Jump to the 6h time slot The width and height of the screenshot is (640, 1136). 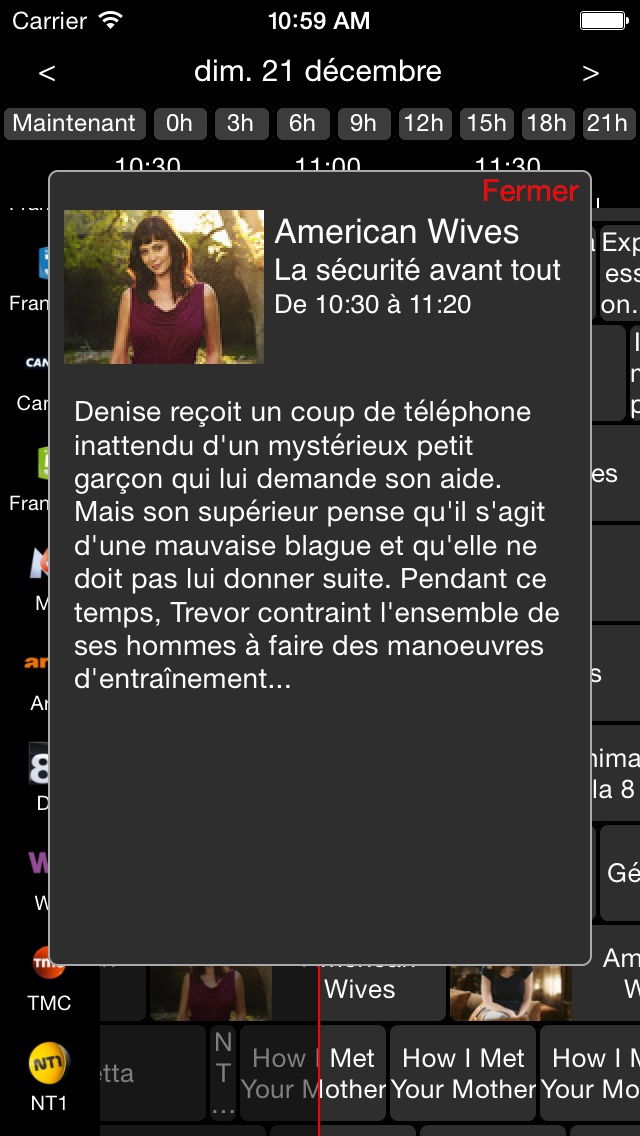point(302,124)
